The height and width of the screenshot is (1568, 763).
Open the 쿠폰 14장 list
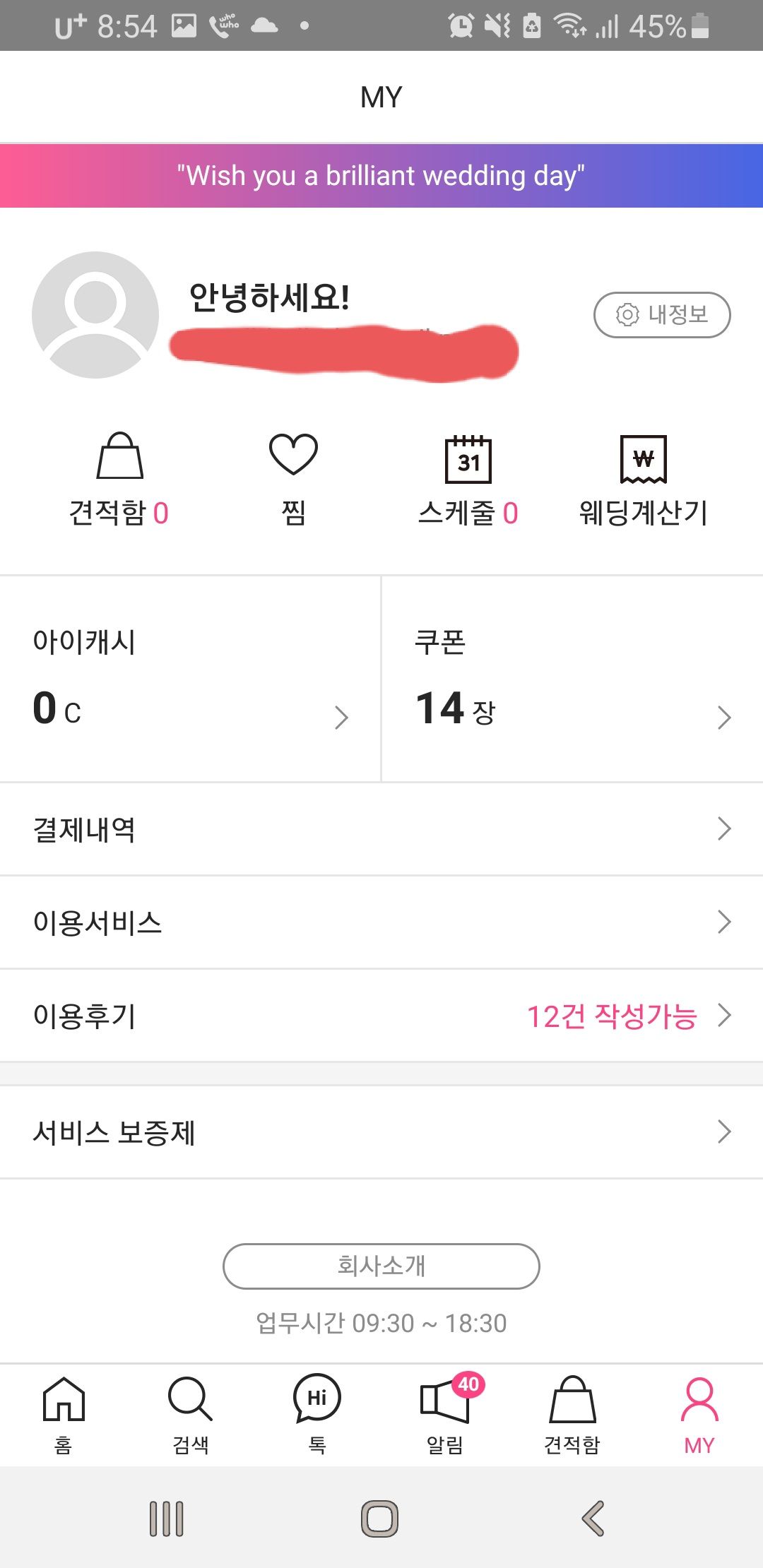tap(572, 679)
